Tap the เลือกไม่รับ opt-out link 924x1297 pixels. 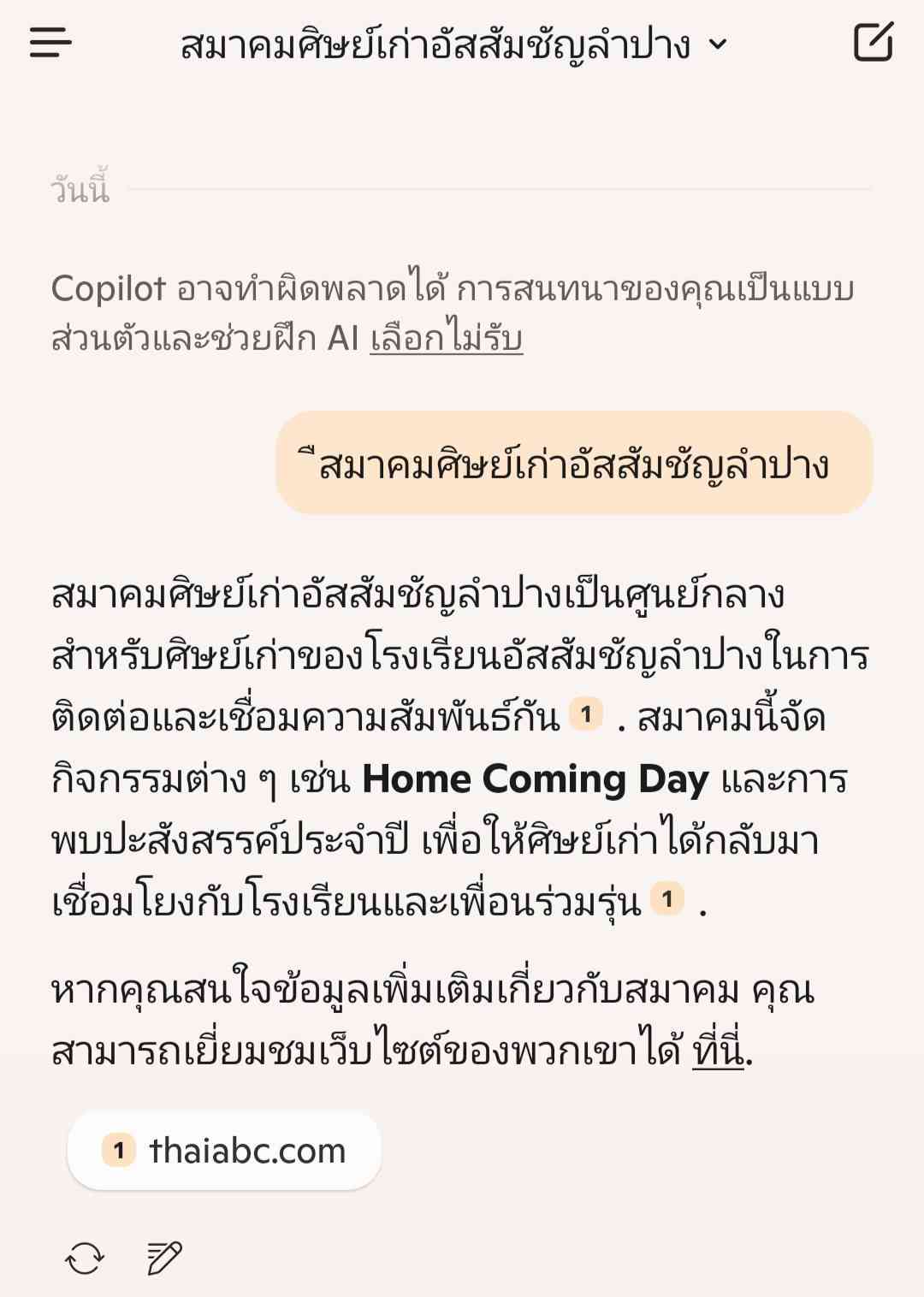tap(446, 338)
